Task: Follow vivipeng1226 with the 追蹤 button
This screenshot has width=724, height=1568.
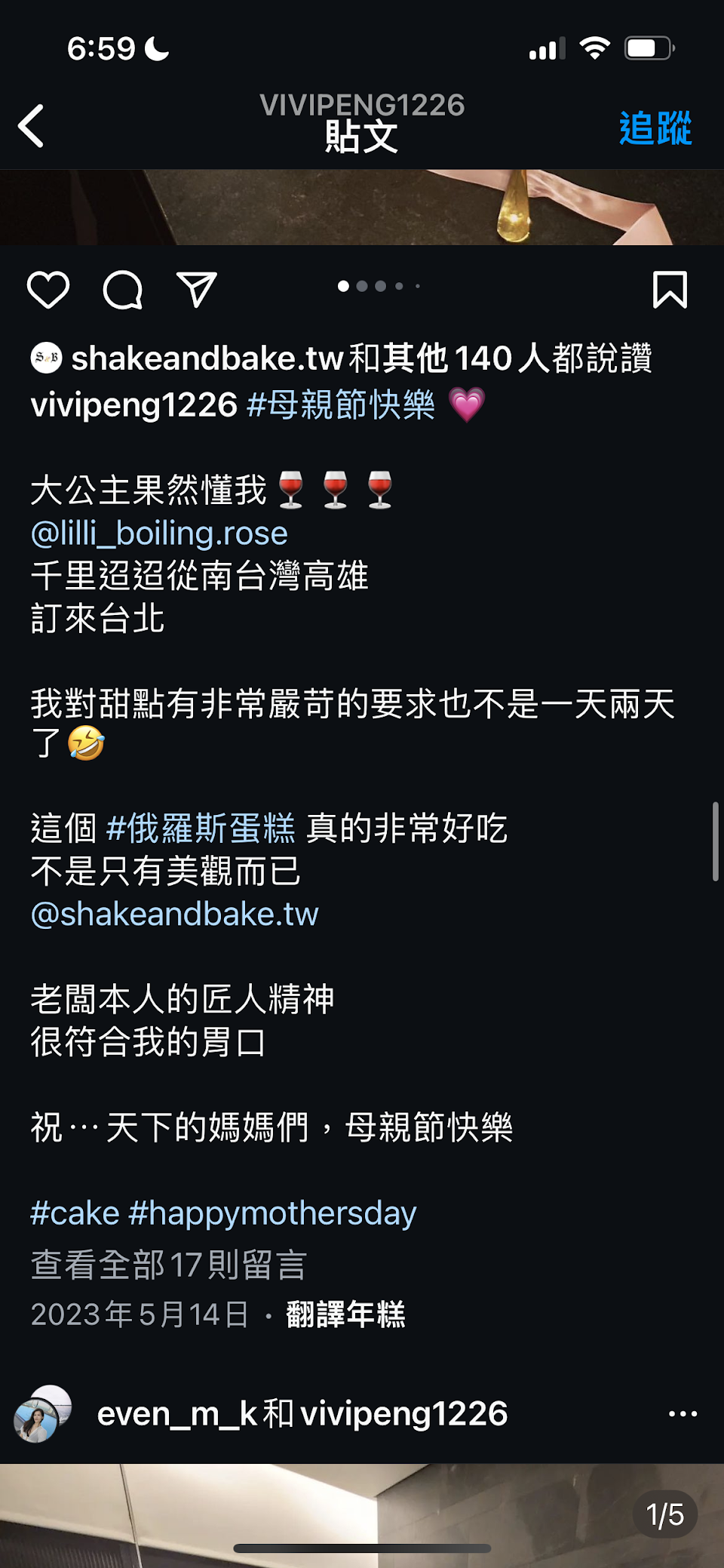Action: (x=655, y=128)
